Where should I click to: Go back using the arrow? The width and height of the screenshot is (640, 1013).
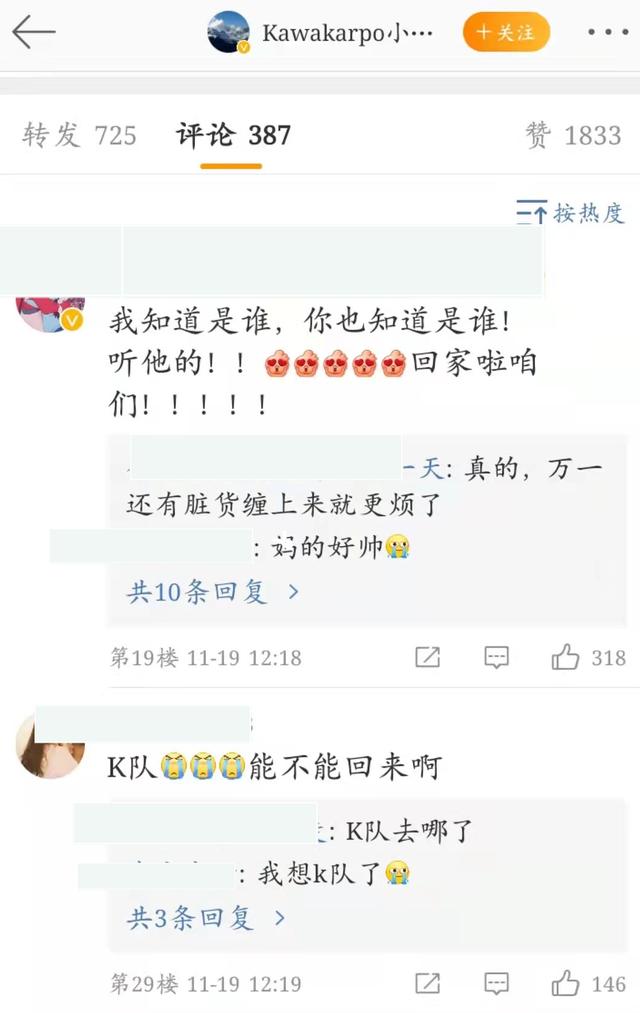click(x=33, y=33)
